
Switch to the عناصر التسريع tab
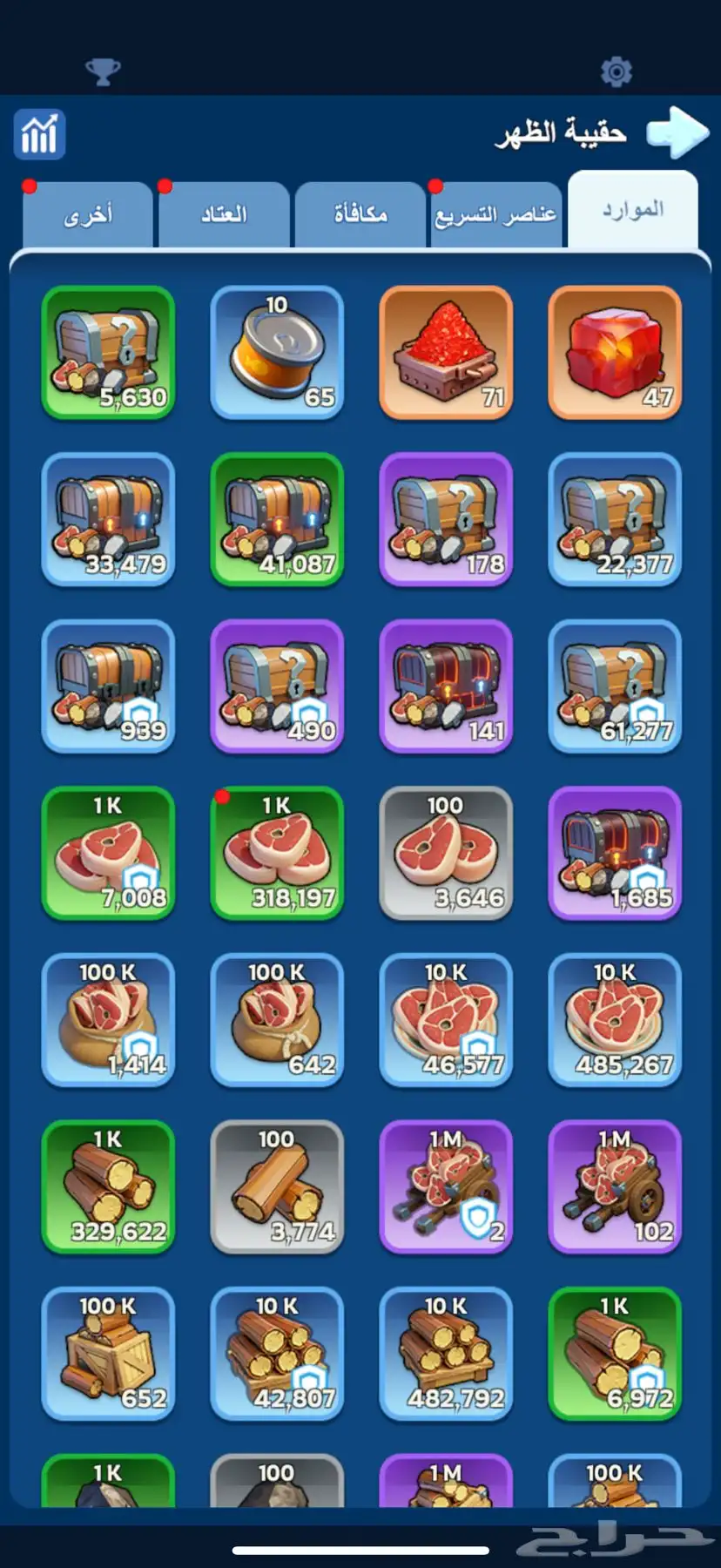(495, 215)
